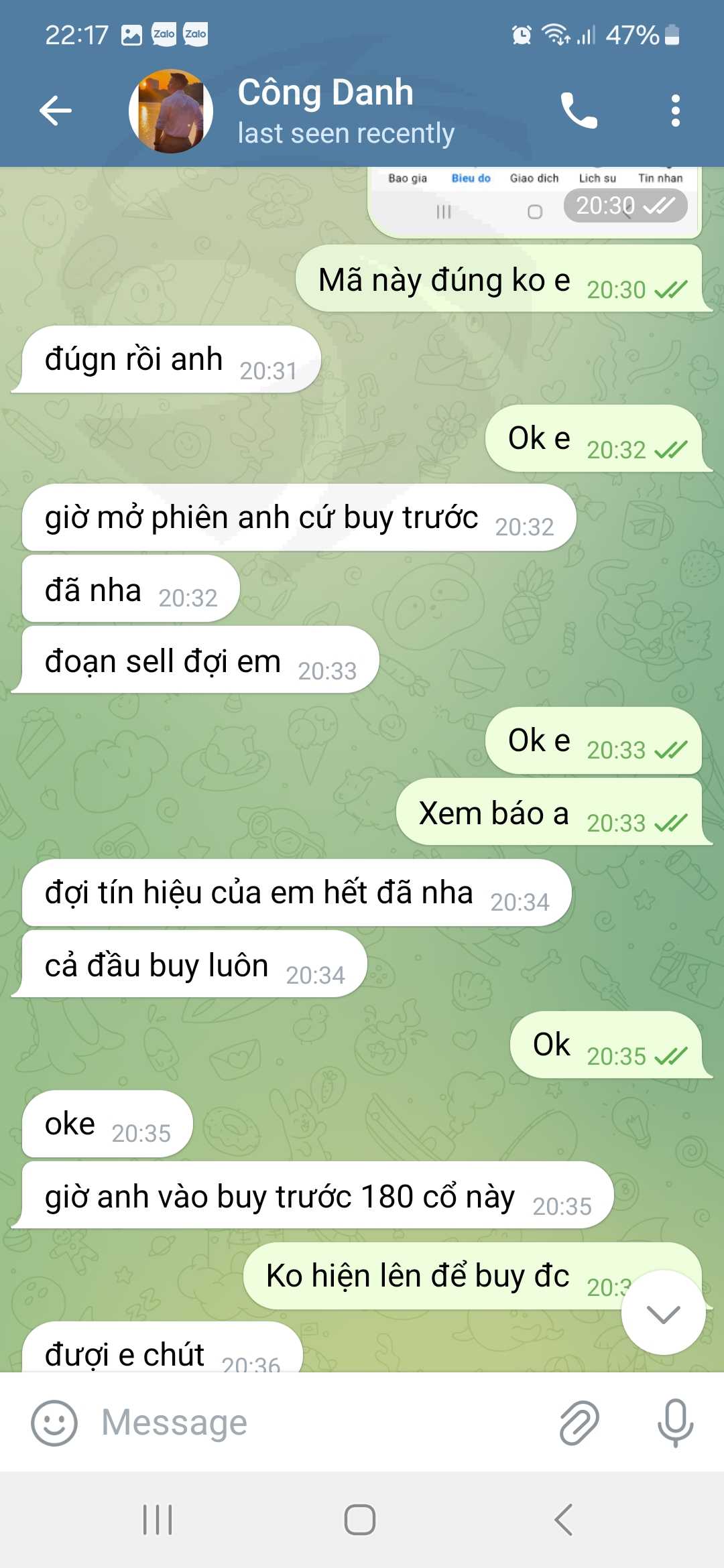Image resolution: width=724 pixels, height=1568 pixels.
Task: Attach a file with the paperclip icon
Action: click(x=579, y=1423)
